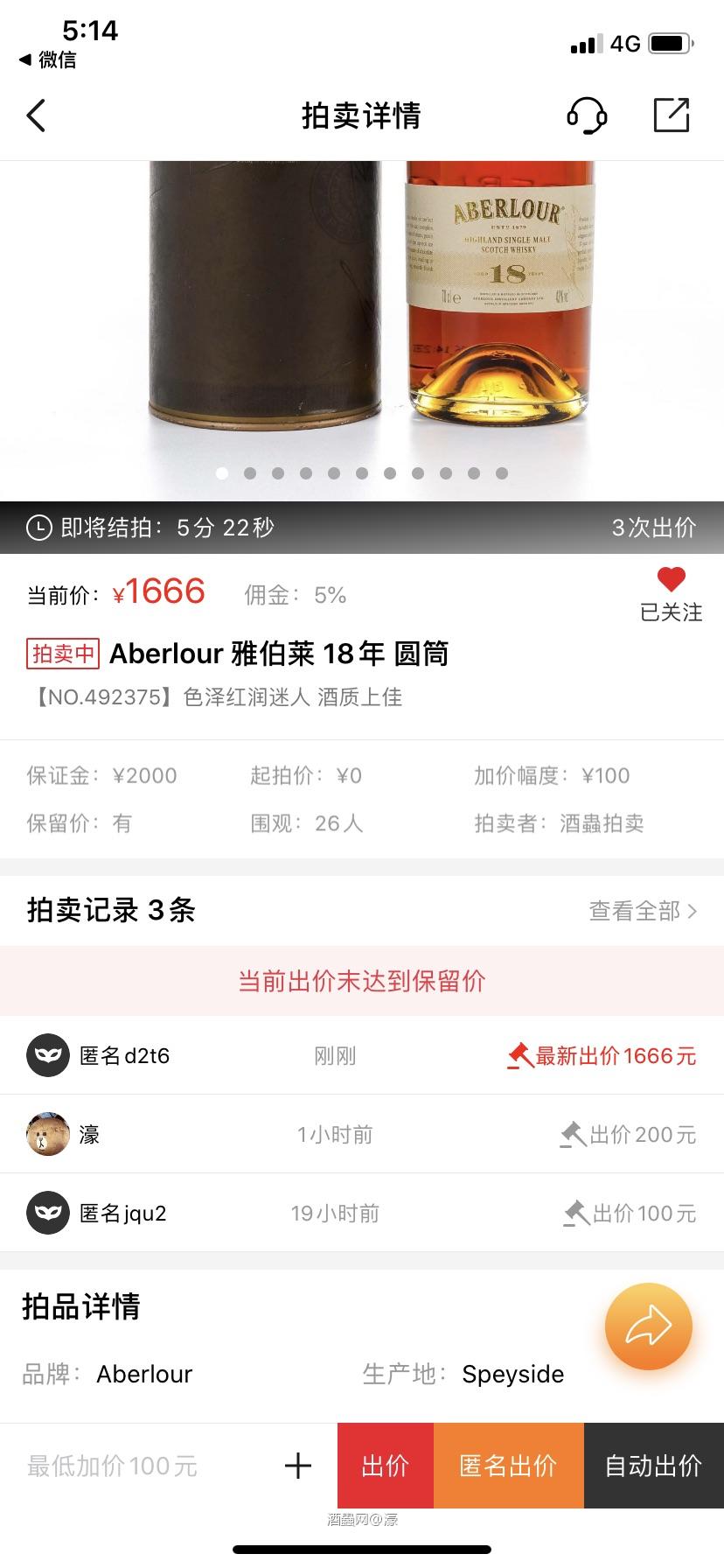This screenshot has width=724, height=1568.
Task: Unfavorite the item via the red heart
Action: [672, 579]
